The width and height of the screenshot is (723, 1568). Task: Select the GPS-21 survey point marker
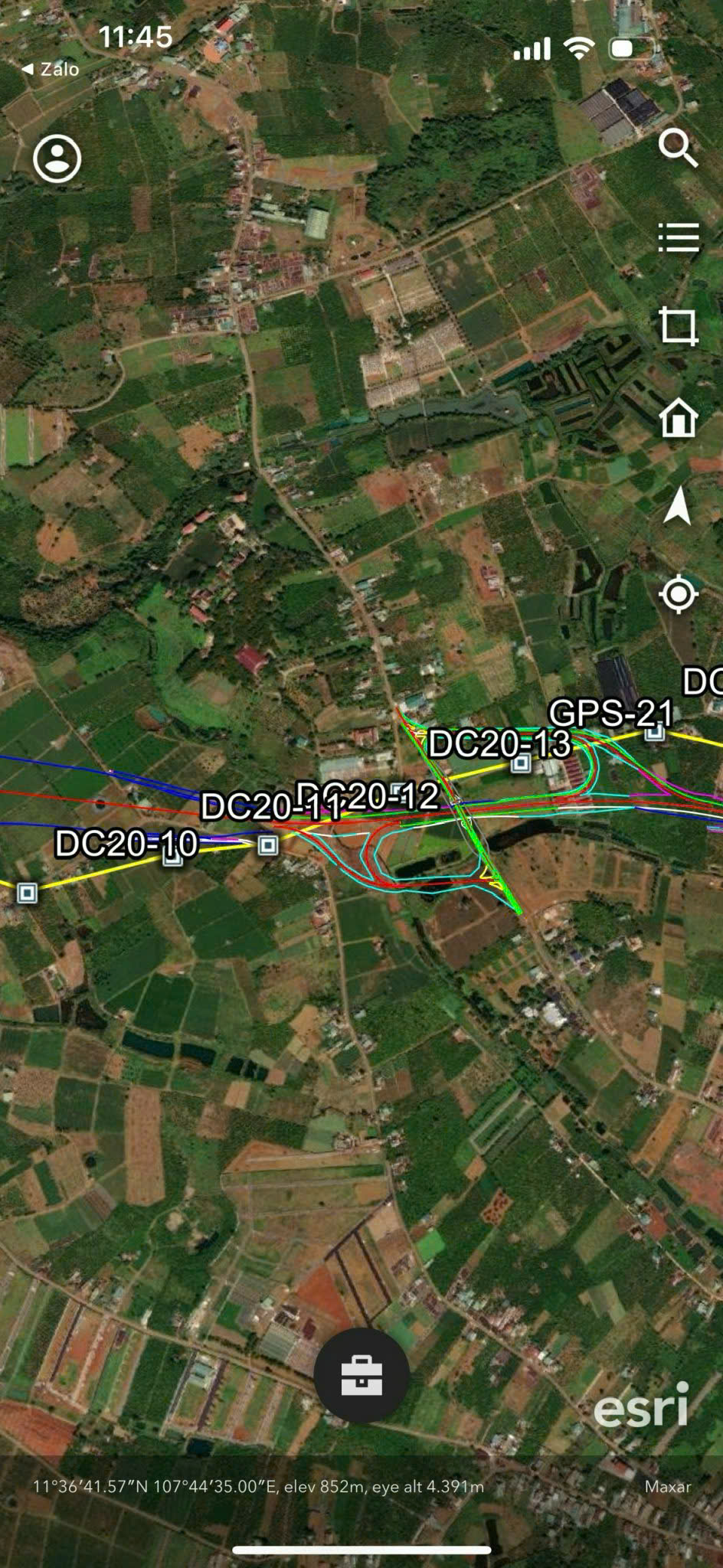654,733
